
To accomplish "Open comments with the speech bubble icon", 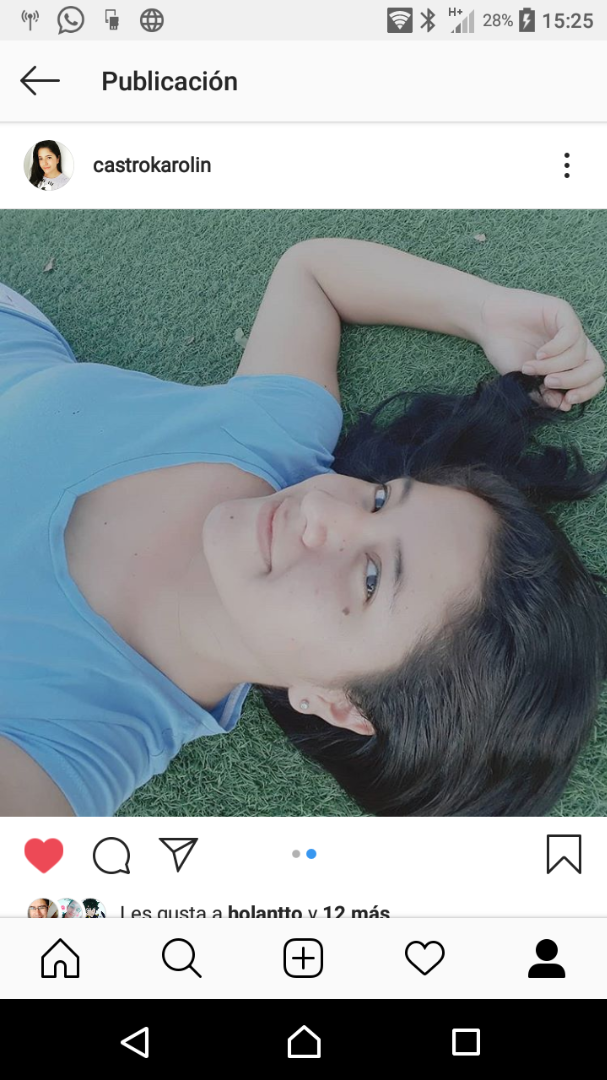I will (111, 855).
